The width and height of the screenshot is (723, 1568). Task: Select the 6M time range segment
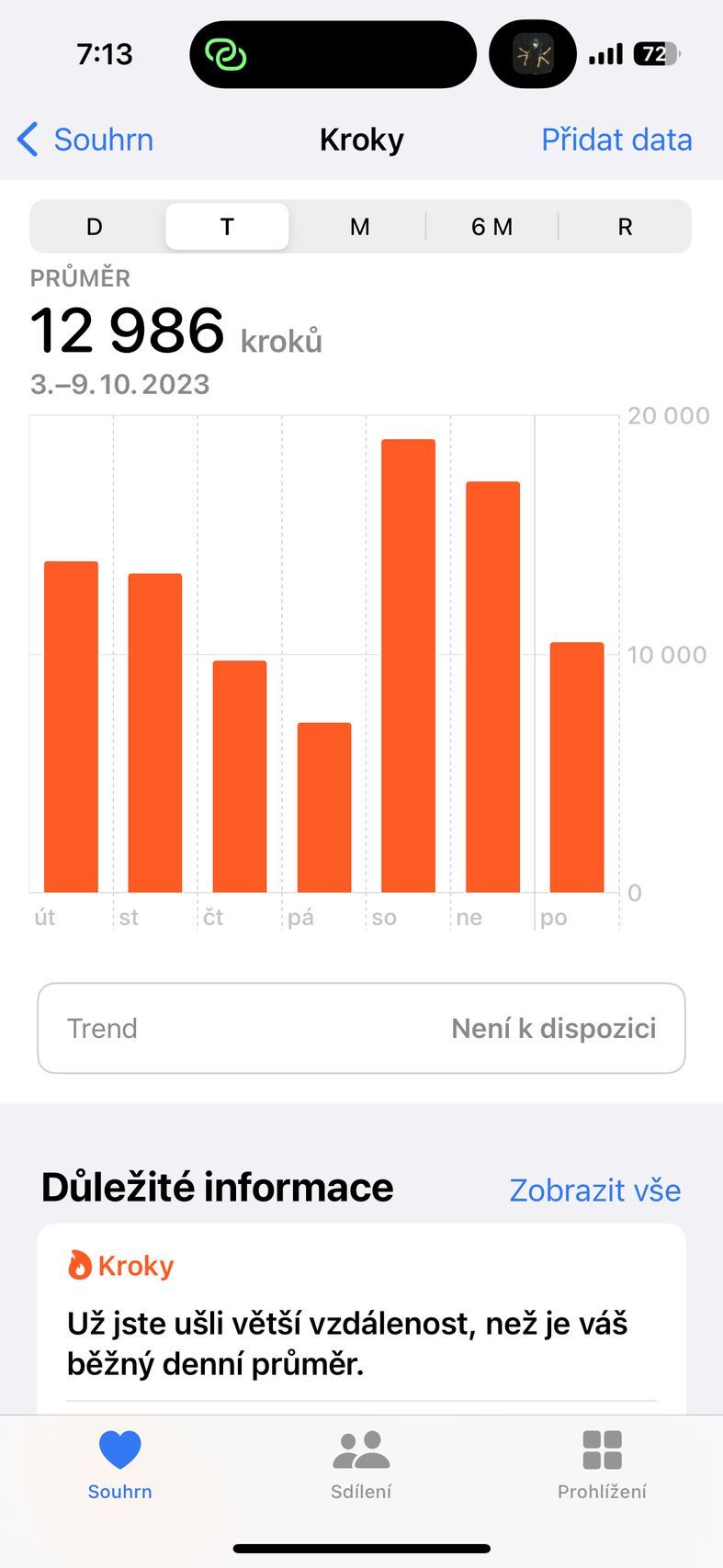point(492,226)
